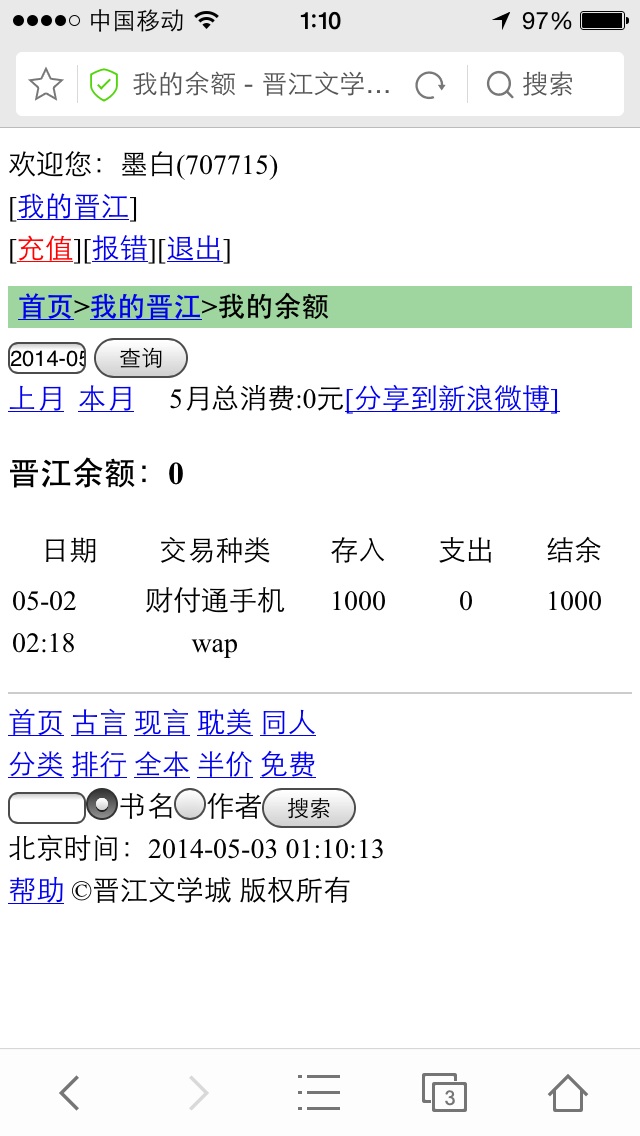640x1136 pixels.
Task: Tap the book search text box
Action: (x=47, y=808)
